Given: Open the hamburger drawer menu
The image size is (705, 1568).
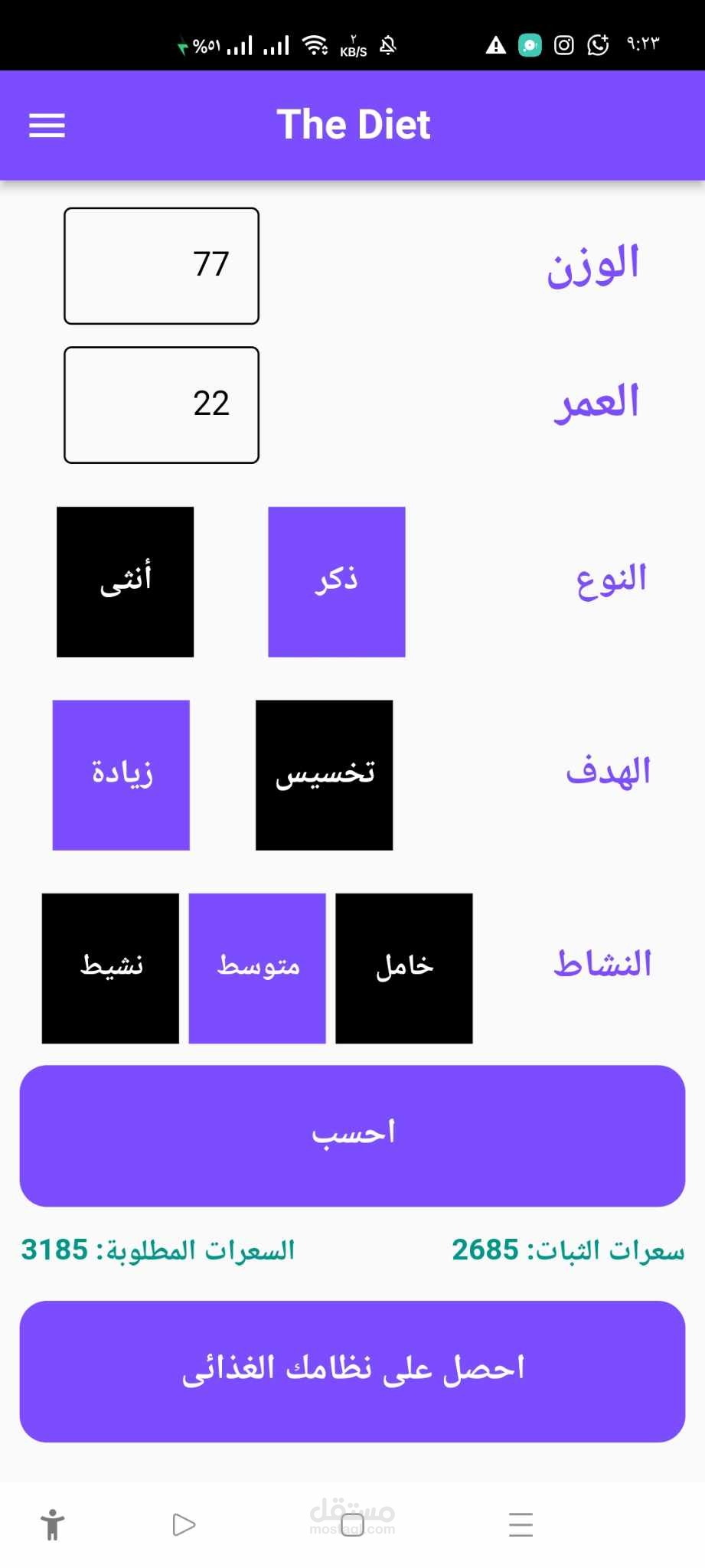Looking at the screenshot, I should (47, 125).
